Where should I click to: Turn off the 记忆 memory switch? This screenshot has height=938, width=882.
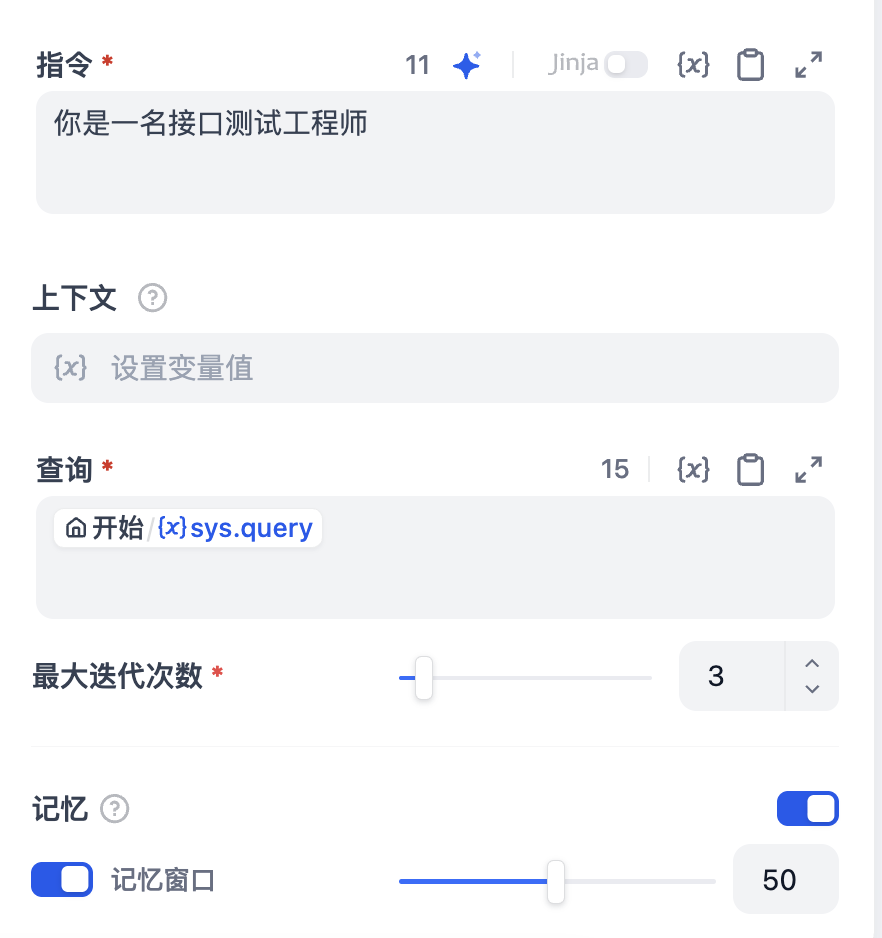coord(807,809)
